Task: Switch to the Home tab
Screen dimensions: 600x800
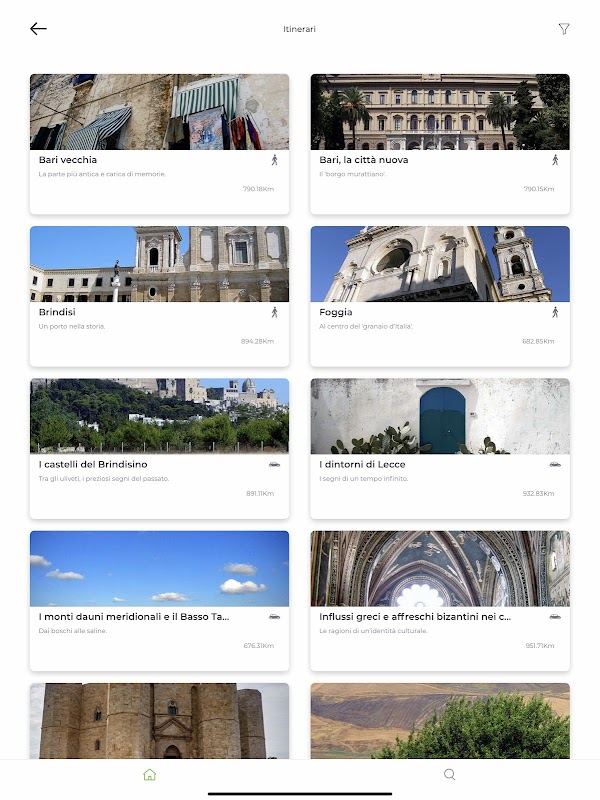Action: (150, 775)
